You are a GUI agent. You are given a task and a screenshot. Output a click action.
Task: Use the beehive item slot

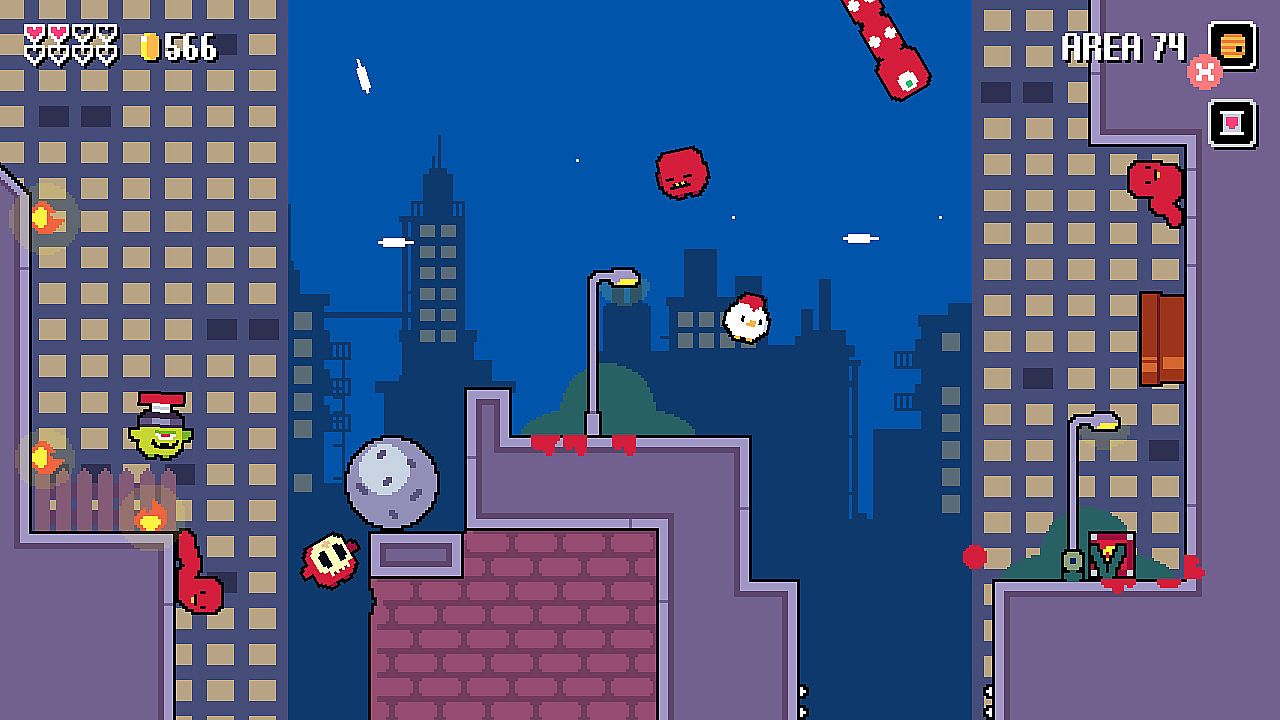1233,45
